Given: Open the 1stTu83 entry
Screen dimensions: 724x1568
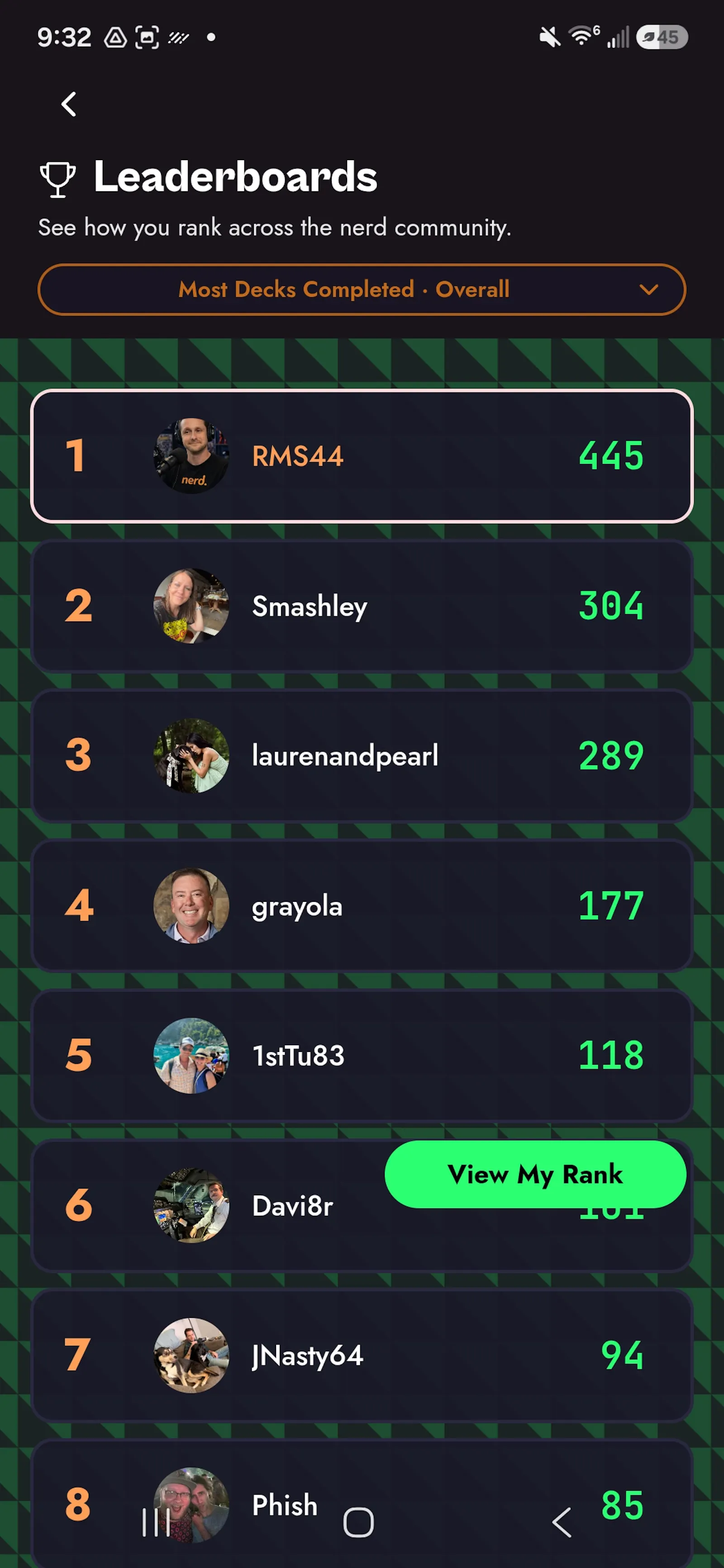Looking at the screenshot, I should [x=362, y=1056].
